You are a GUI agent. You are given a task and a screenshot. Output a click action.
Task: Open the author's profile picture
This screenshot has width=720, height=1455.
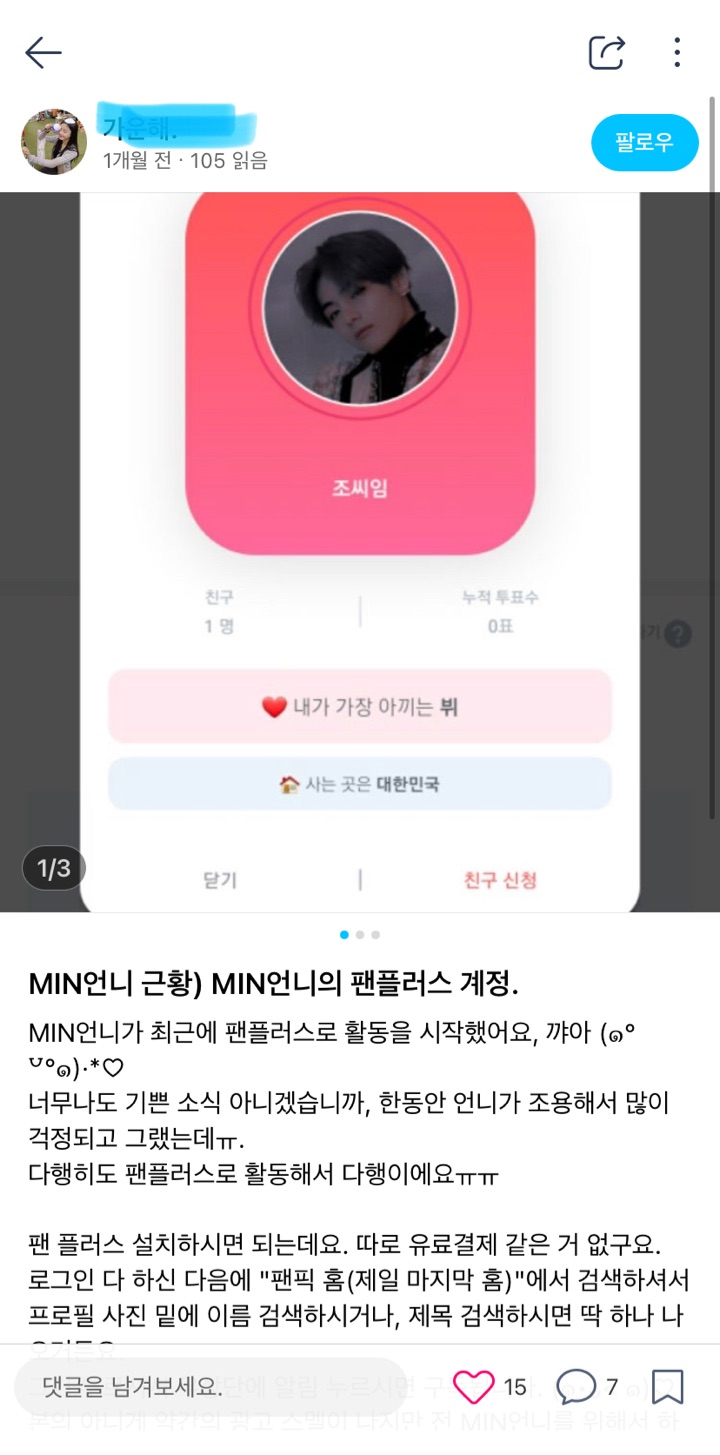54,142
